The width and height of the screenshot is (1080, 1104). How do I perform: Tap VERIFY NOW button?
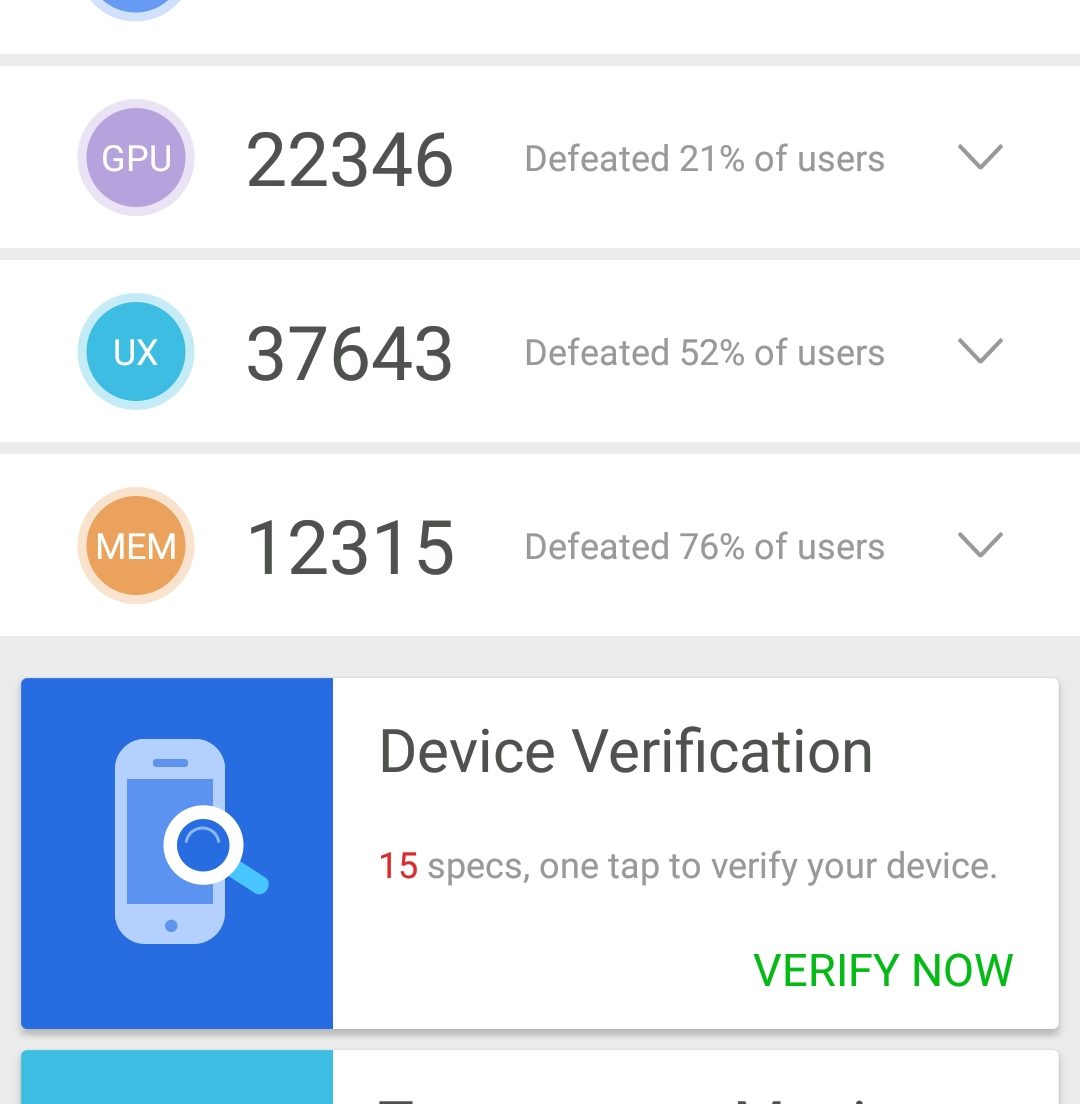(882, 970)
